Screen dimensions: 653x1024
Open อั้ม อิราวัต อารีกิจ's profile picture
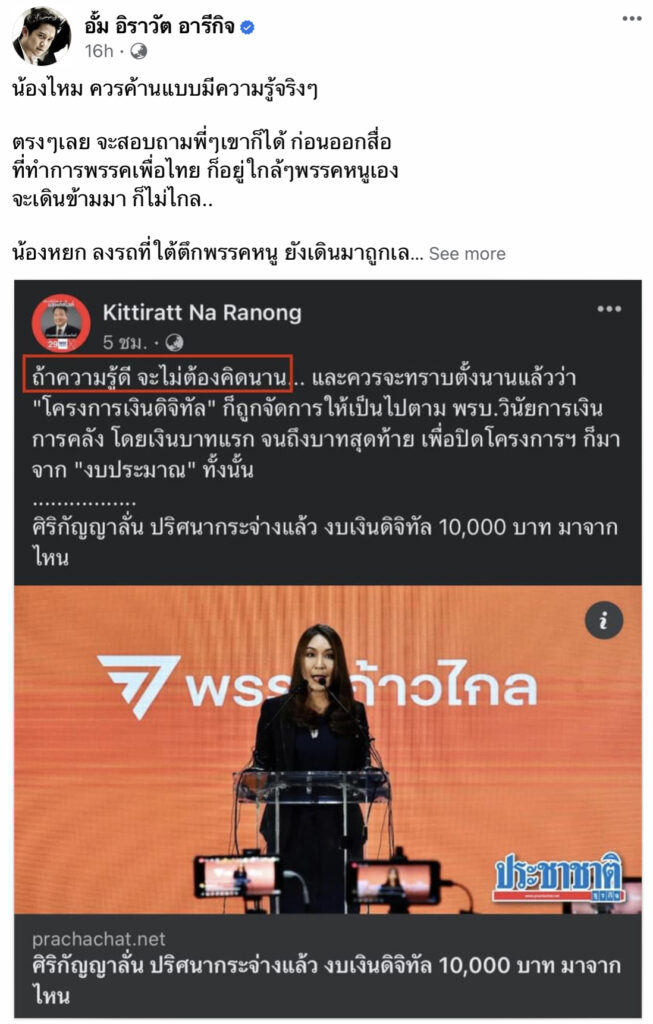[41, 36]
